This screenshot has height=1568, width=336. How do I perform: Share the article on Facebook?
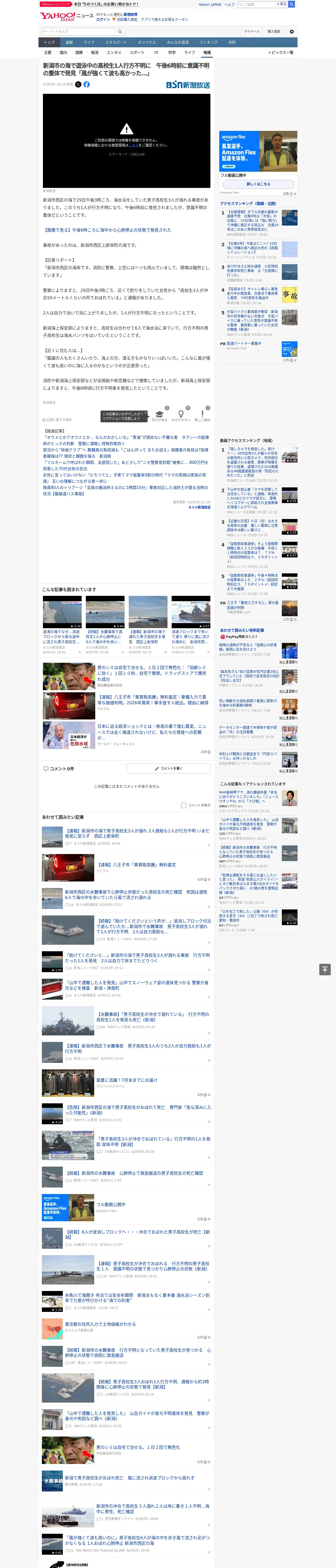pyautogui.click(x=87, y=85)
